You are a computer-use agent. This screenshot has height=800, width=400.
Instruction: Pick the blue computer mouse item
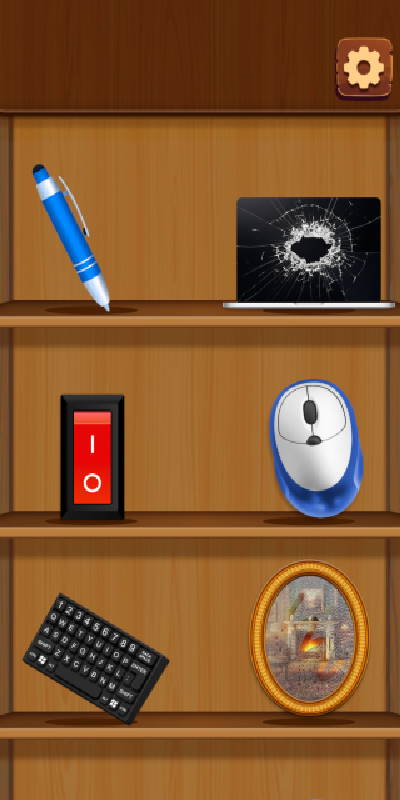click(316, 448)
